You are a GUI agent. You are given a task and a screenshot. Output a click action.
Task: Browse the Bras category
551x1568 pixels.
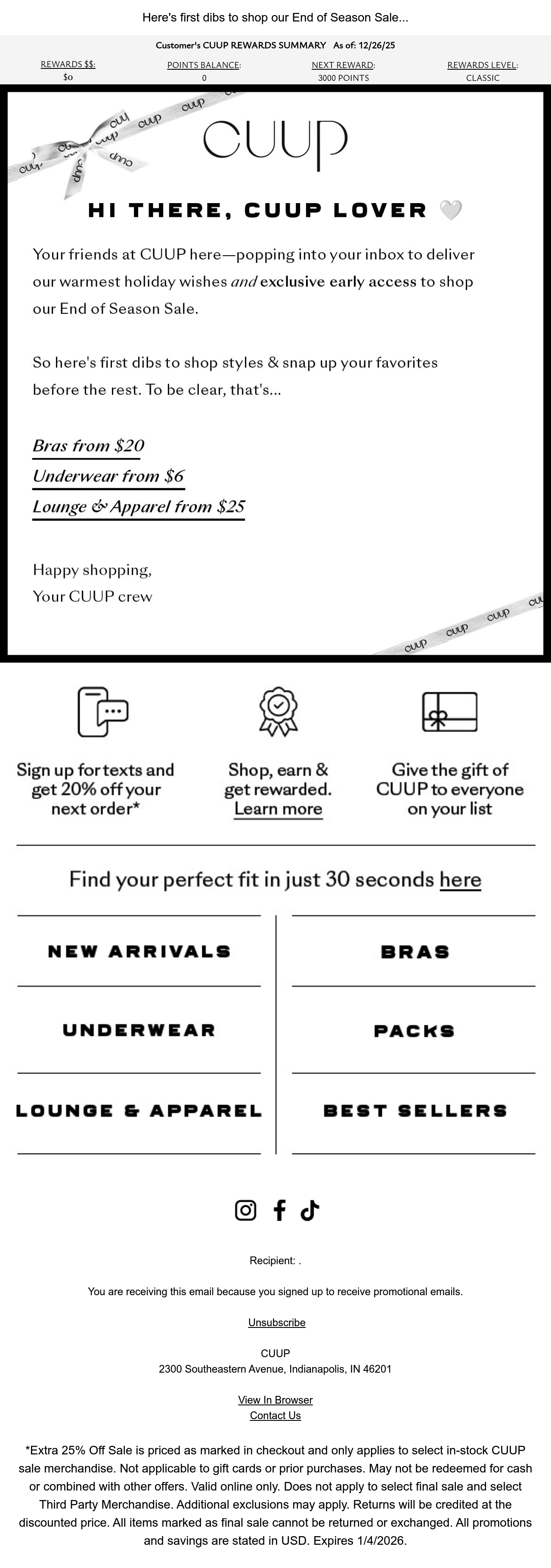pos(414,951)
